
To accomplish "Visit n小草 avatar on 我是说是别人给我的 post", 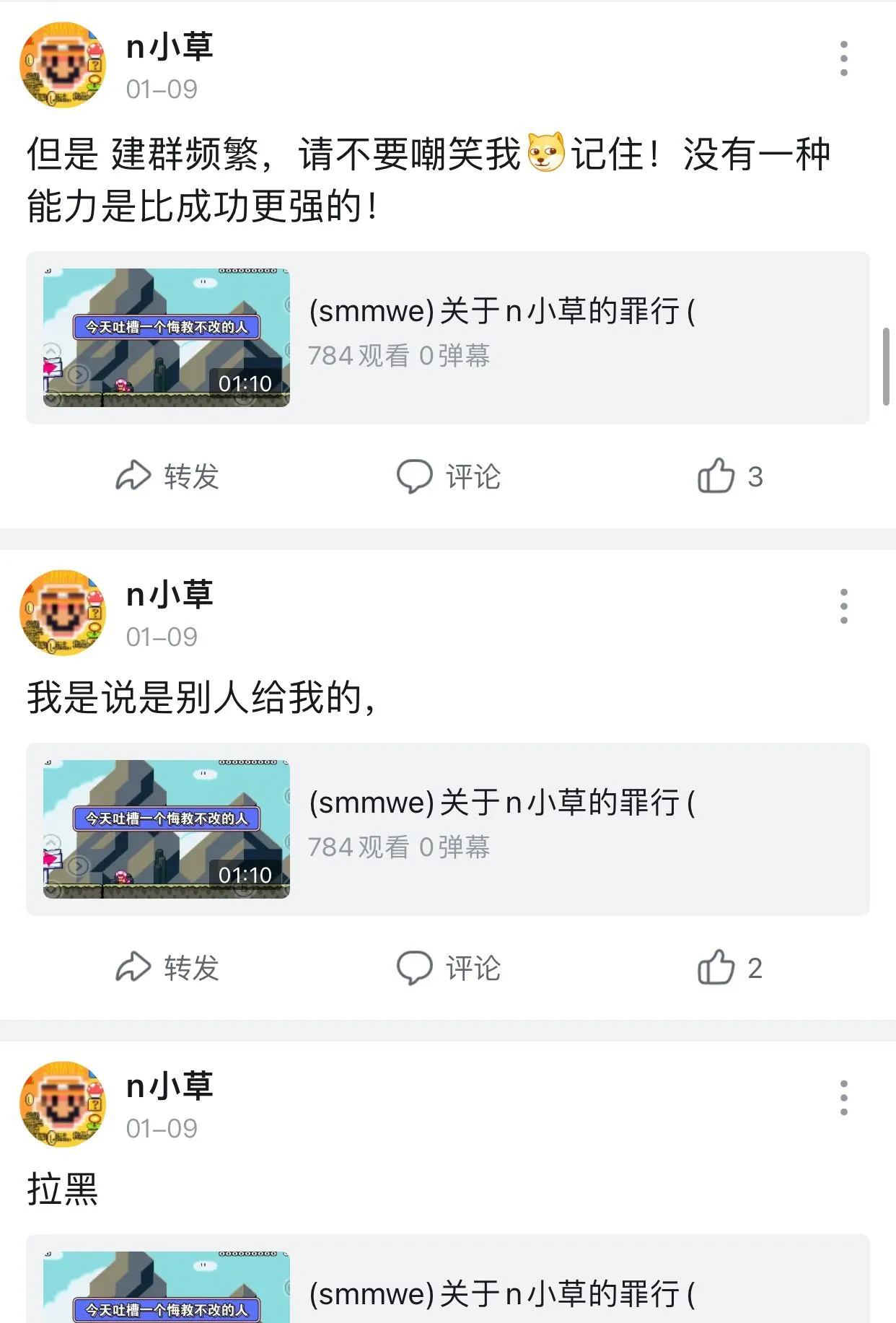I will 63,613.
